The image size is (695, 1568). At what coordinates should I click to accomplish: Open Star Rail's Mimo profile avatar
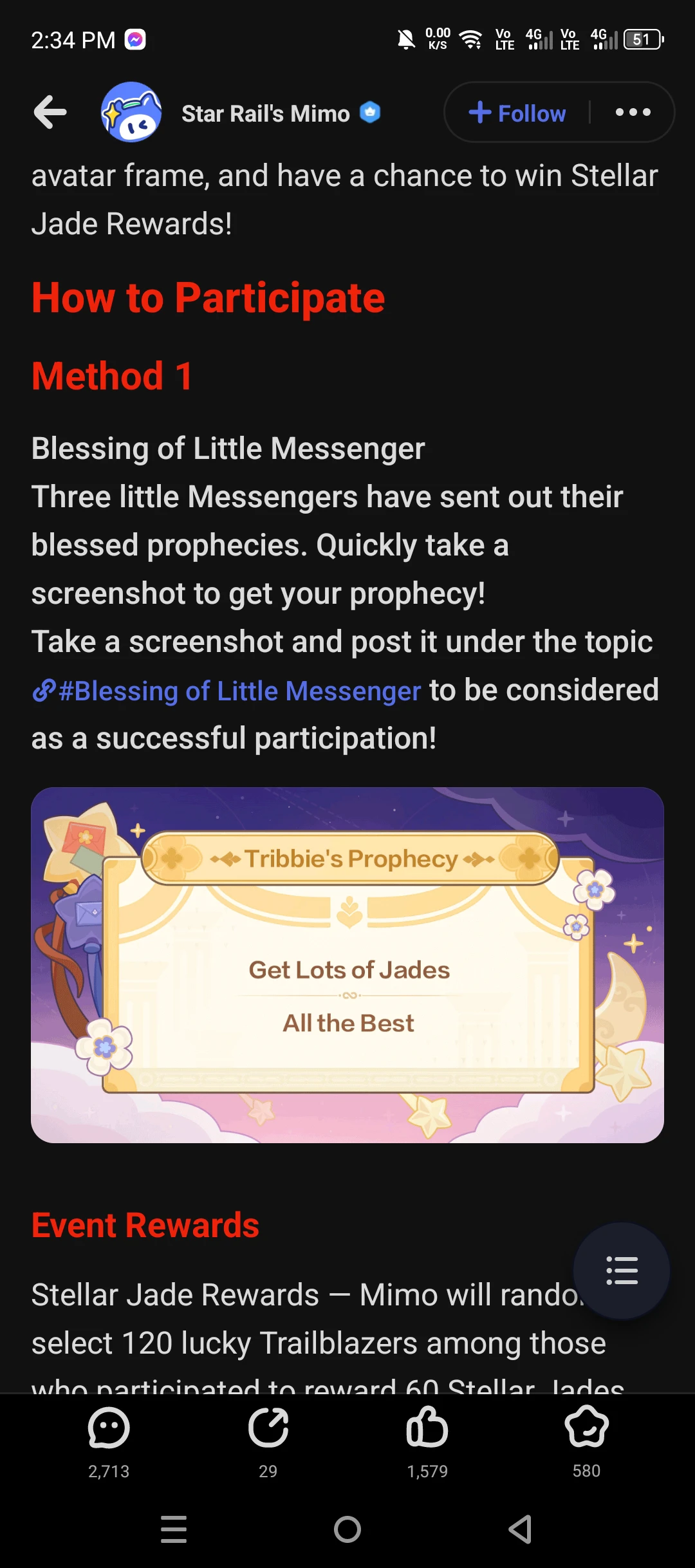(131, 112)
